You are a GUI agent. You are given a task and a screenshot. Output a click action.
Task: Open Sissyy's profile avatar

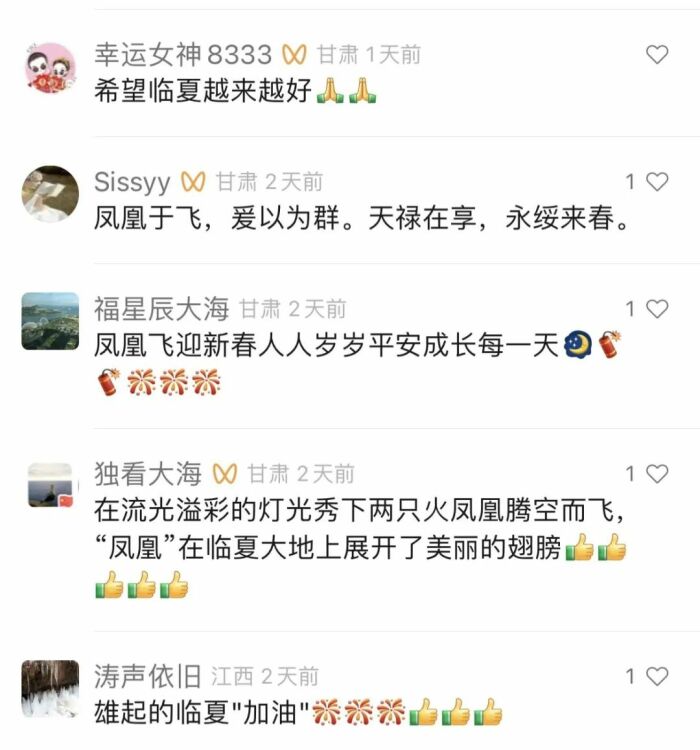(50, 195)
